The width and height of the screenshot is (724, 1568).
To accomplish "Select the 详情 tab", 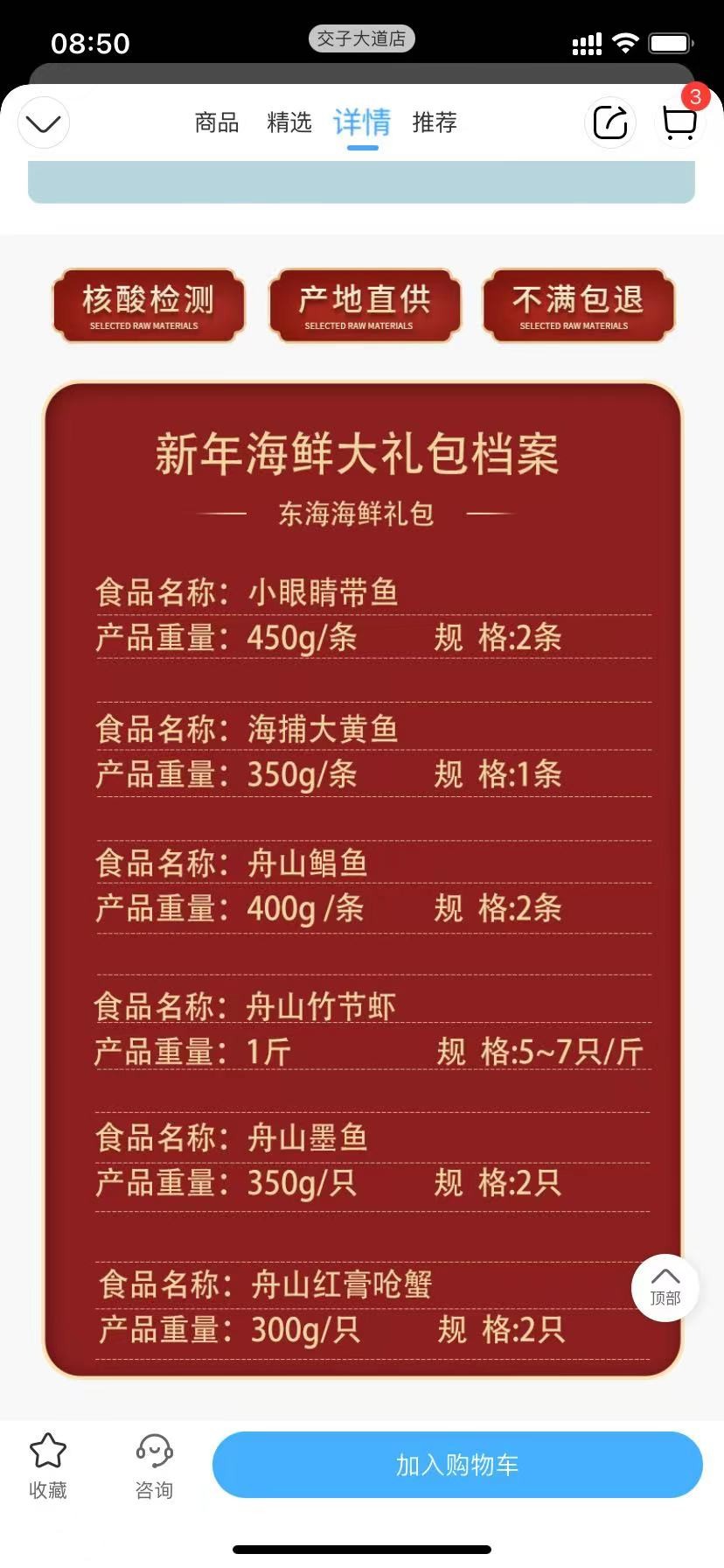I will [x=362, y=122].
